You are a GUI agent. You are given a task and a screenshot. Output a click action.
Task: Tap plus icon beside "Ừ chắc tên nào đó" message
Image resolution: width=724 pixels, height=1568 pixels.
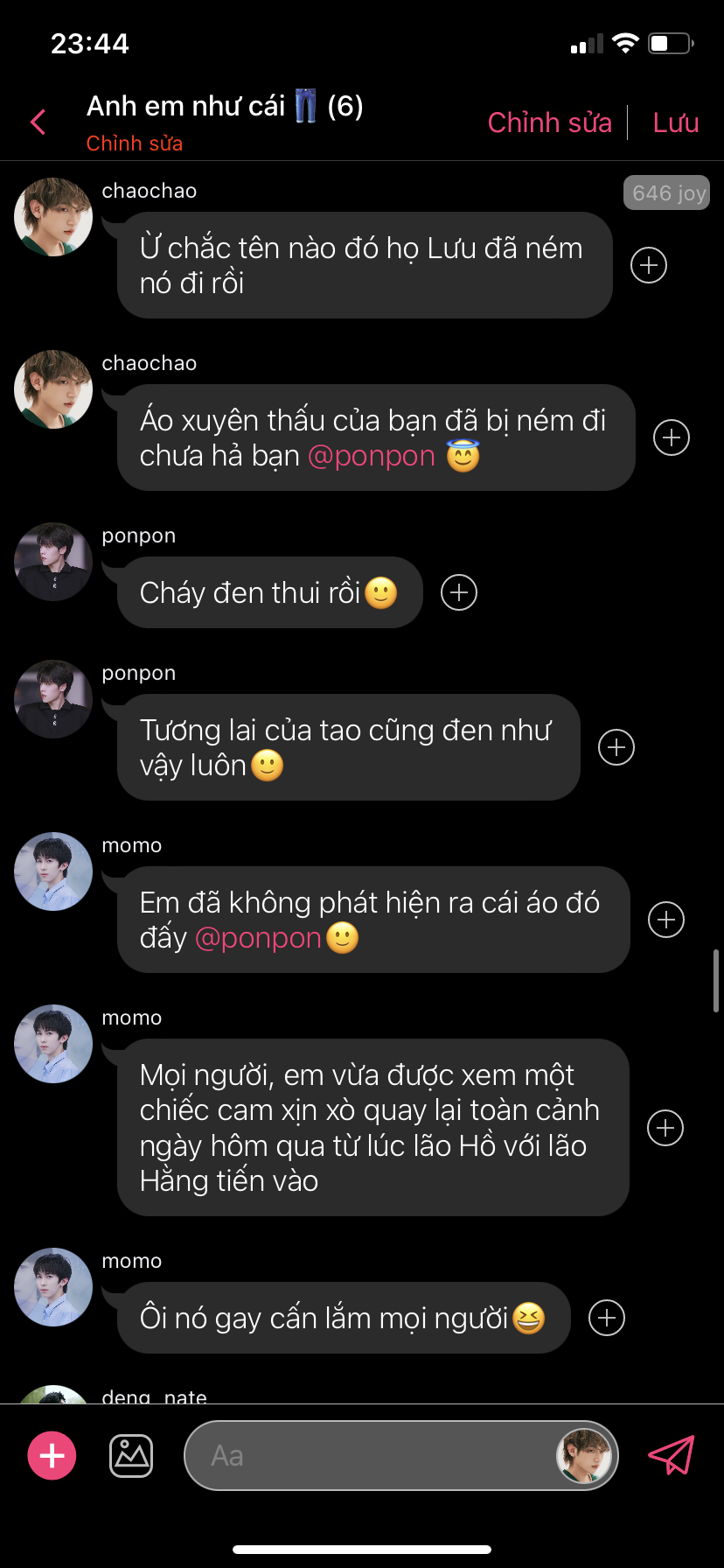649,265
